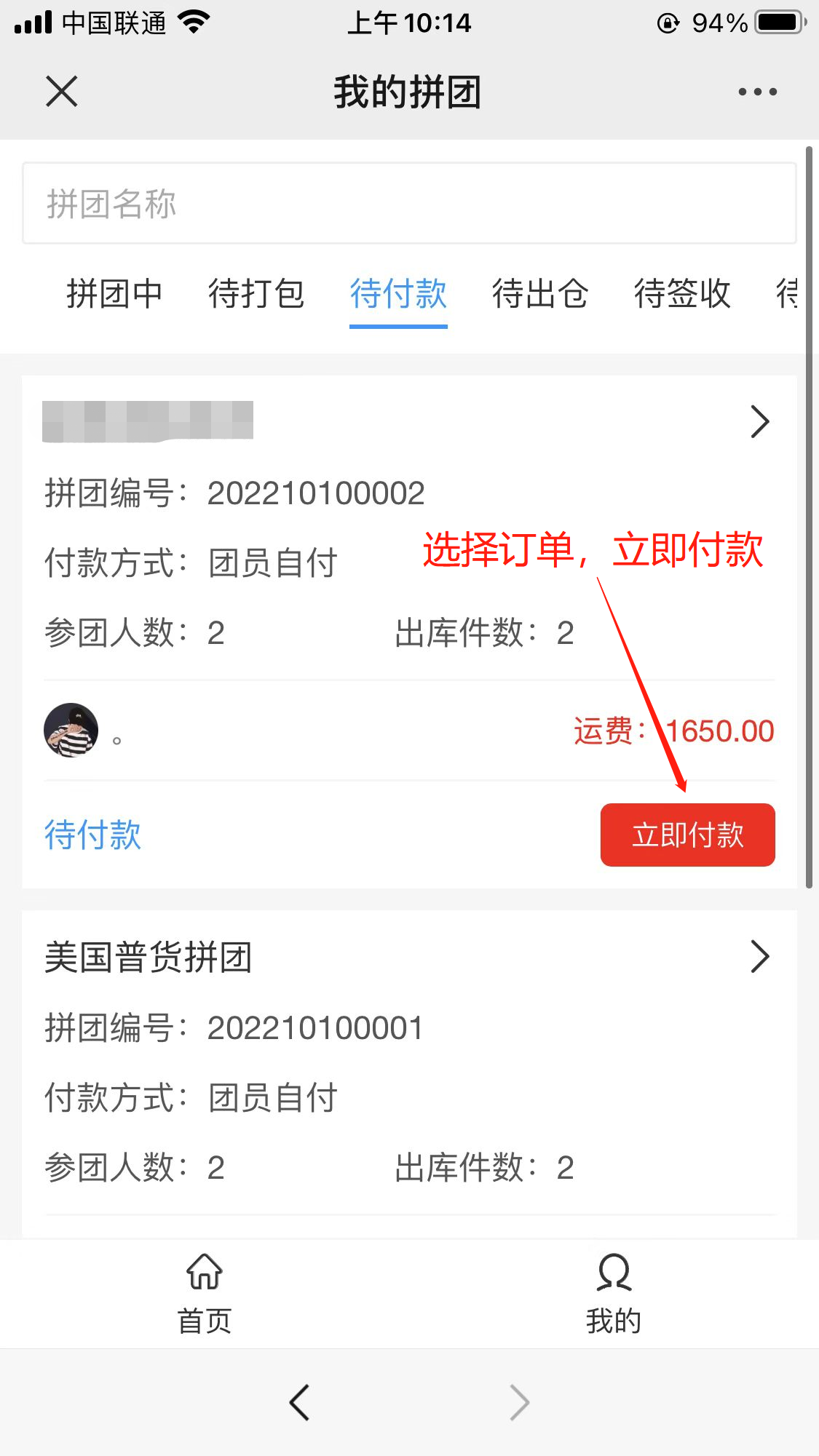Go back with the browser back arrow
The height and width of the screenshot is (1456, 819).
300,1401
